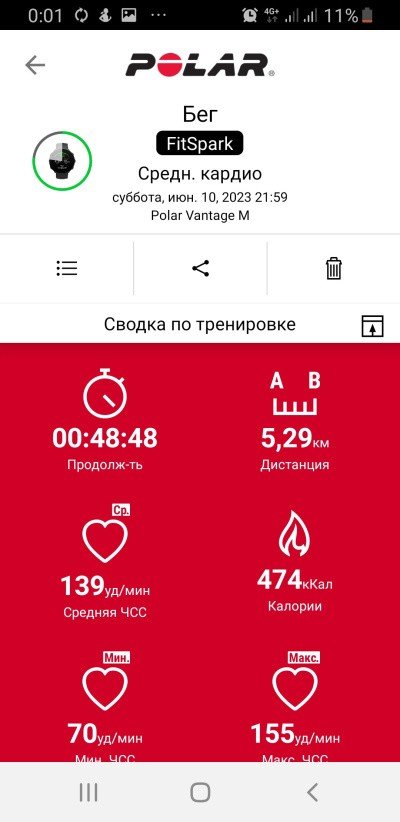Open the training details list icon
Screen dimensions: 400x822
pyautogui.click(x=67, y=268)
